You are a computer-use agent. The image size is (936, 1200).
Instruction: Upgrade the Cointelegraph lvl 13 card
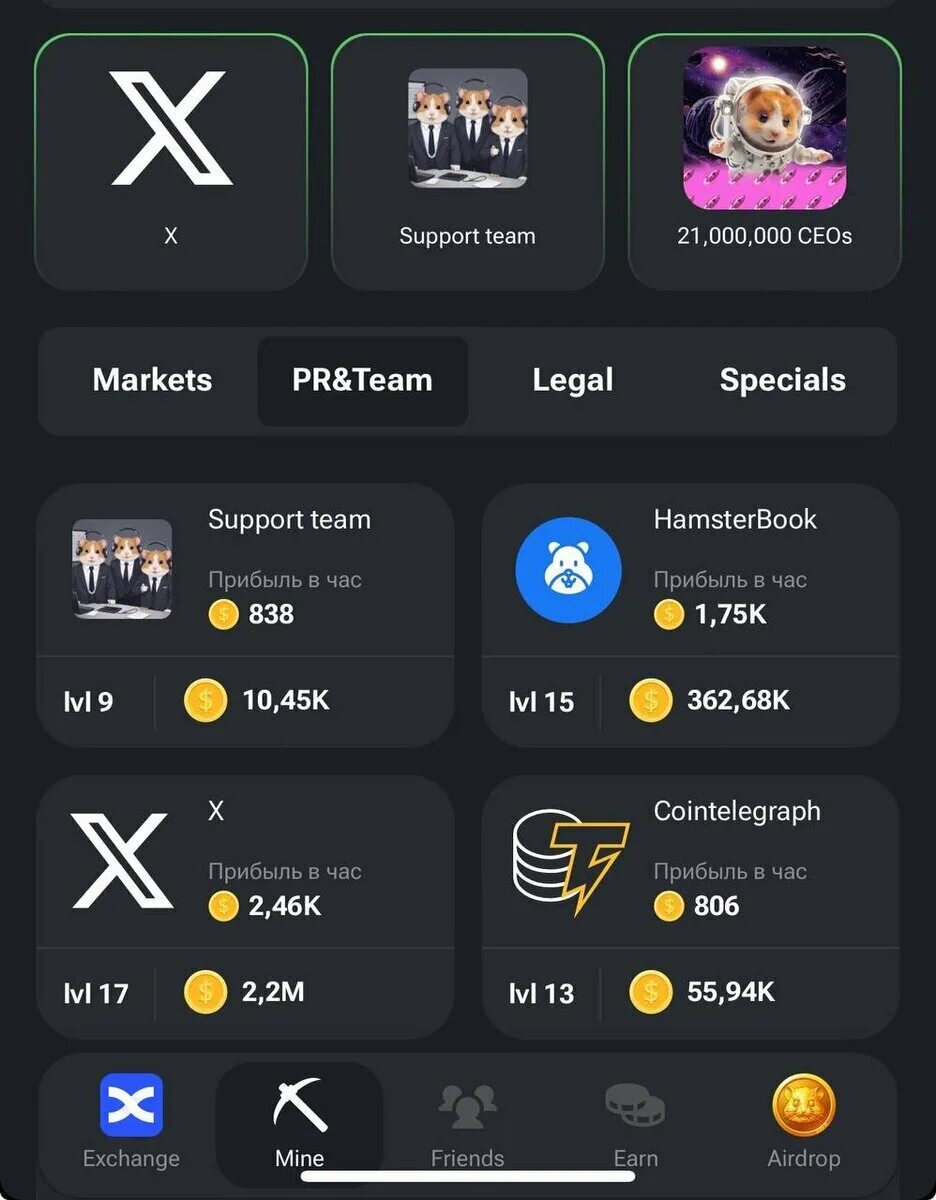click(690, 907)
